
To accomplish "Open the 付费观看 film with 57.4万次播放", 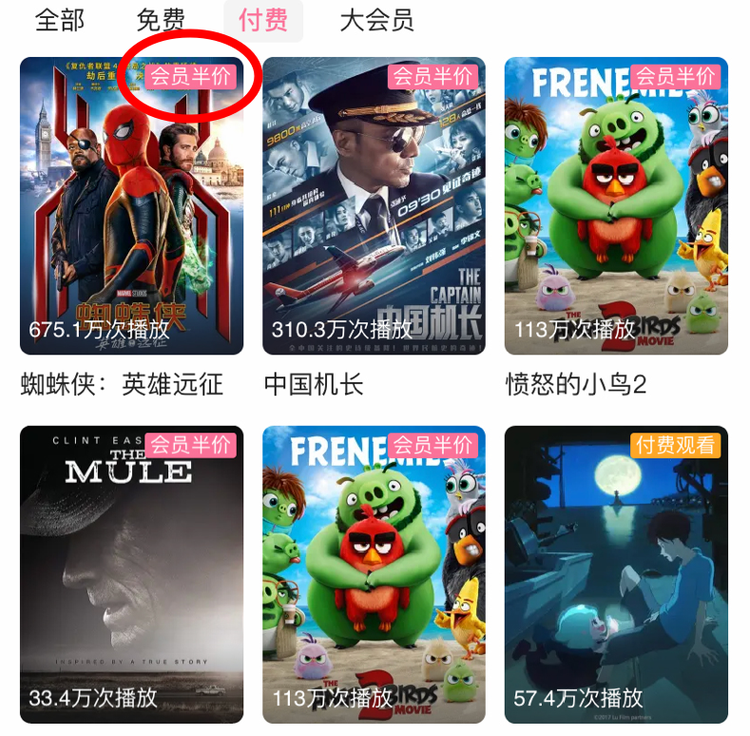I will coord(616,574).
